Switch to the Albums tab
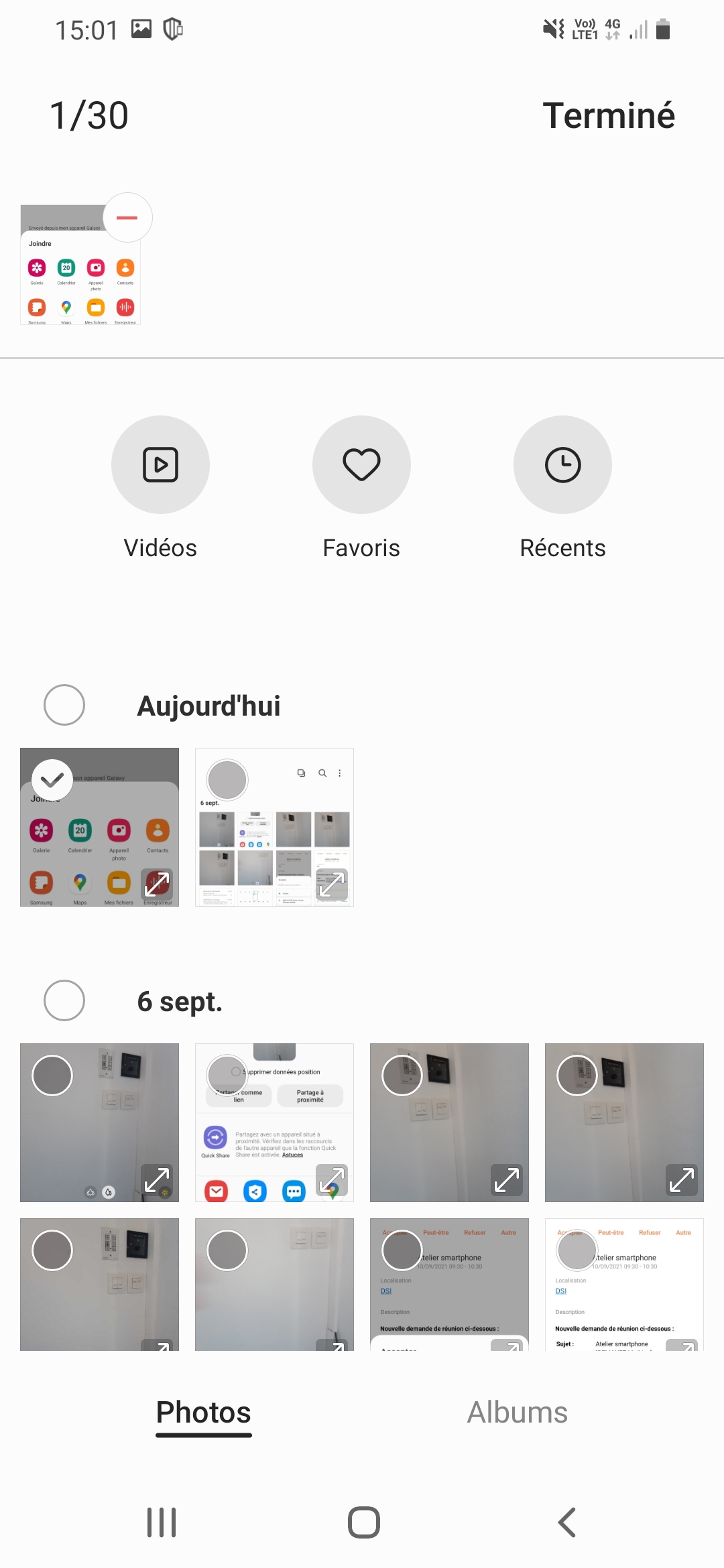 [517, 1413]
